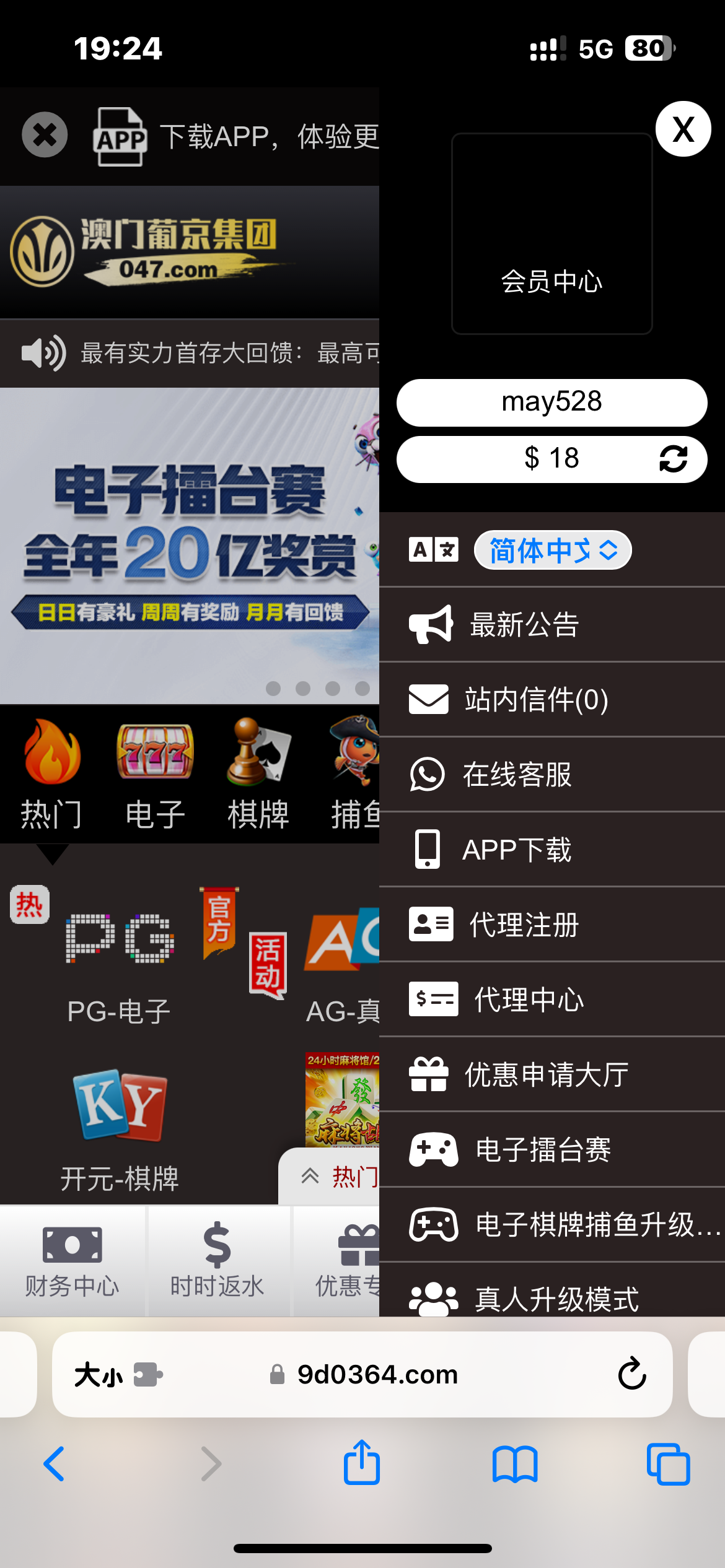Reload the page in Safari
725x1568 pixels.
[631, 1374]
